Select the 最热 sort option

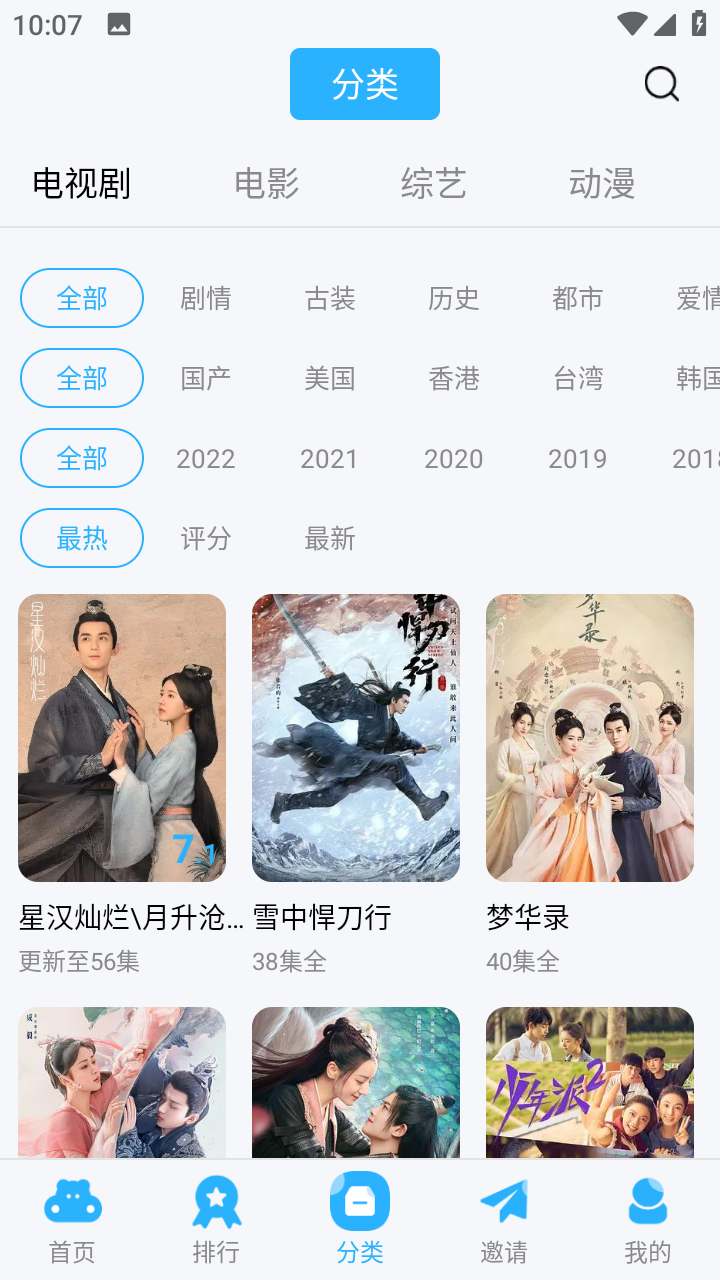(82, 538)
